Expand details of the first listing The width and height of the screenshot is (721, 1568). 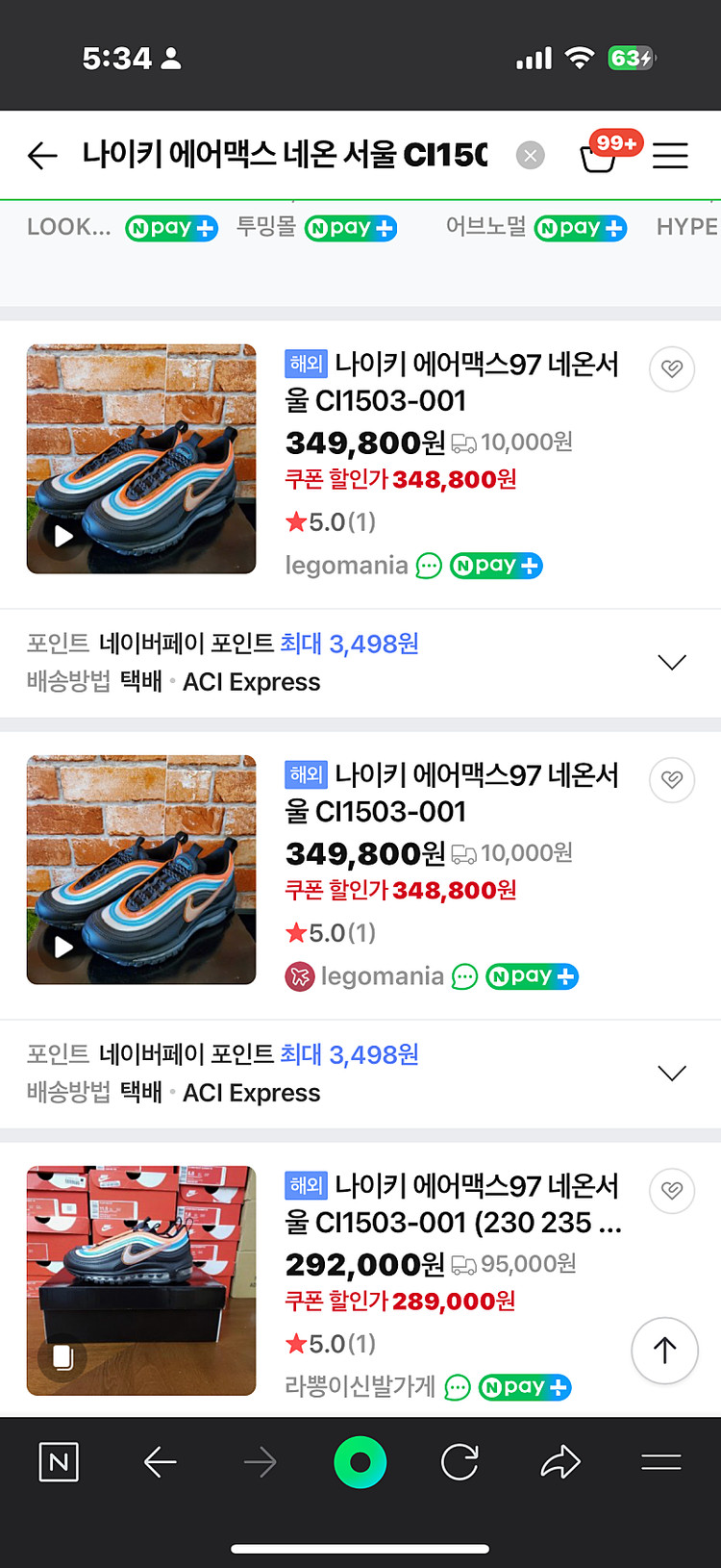tap(671, 662)
